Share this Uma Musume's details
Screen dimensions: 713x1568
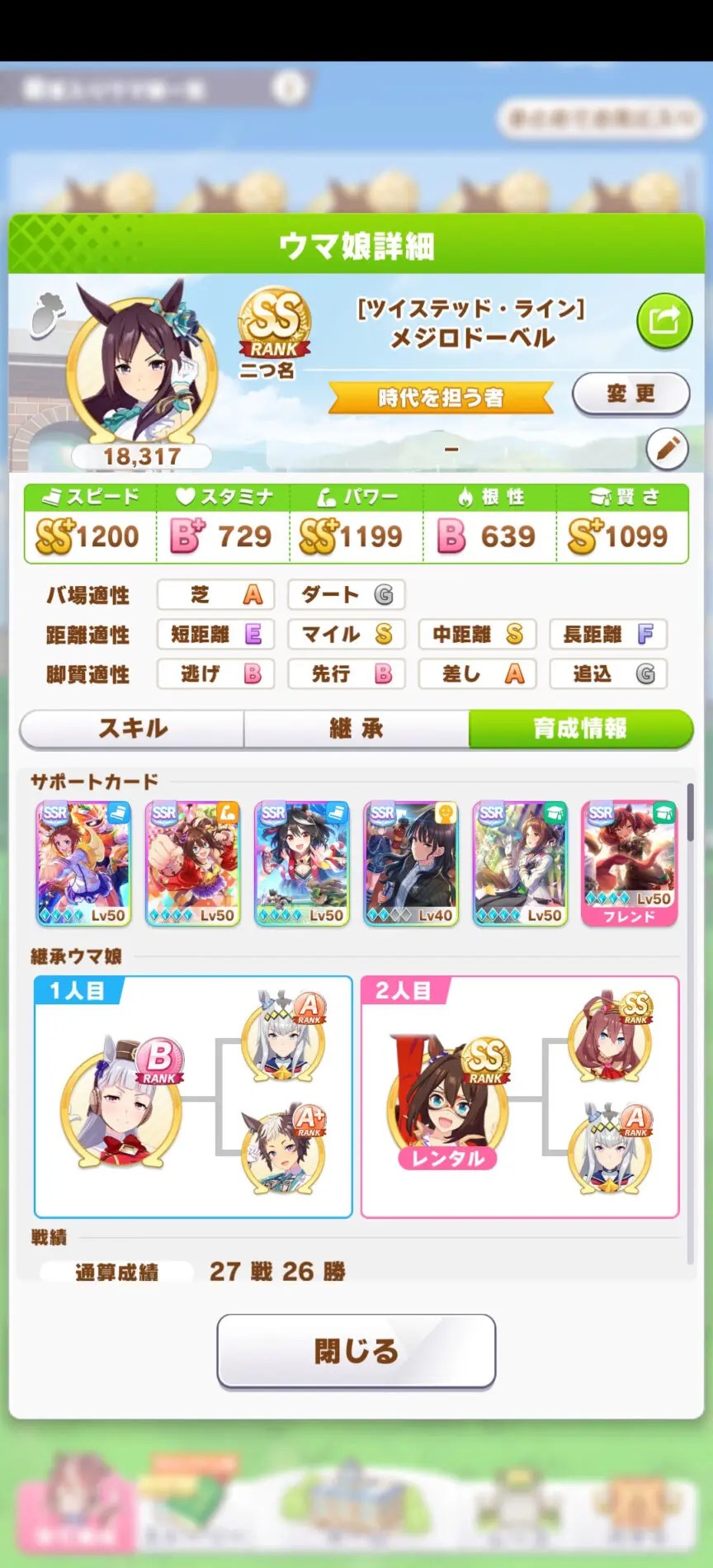[x=663, y=319]
